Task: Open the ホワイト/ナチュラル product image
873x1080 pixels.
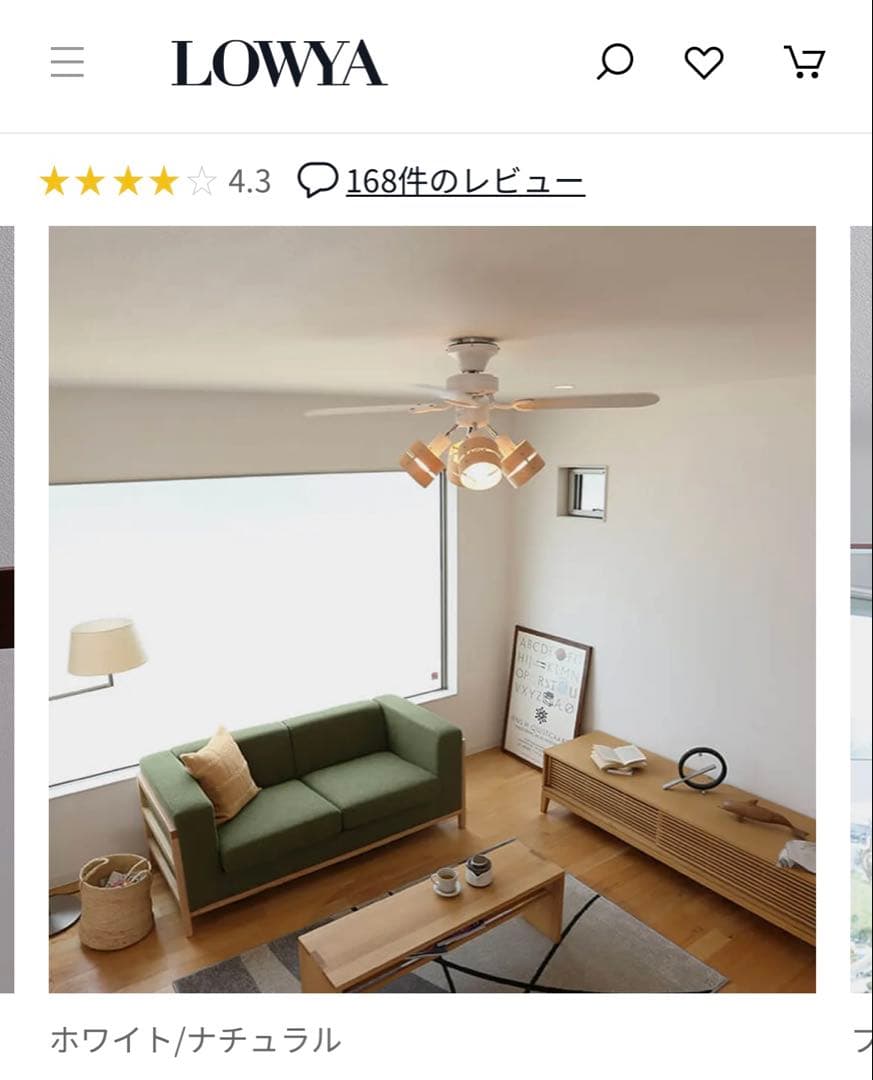Action: [432, 609]
